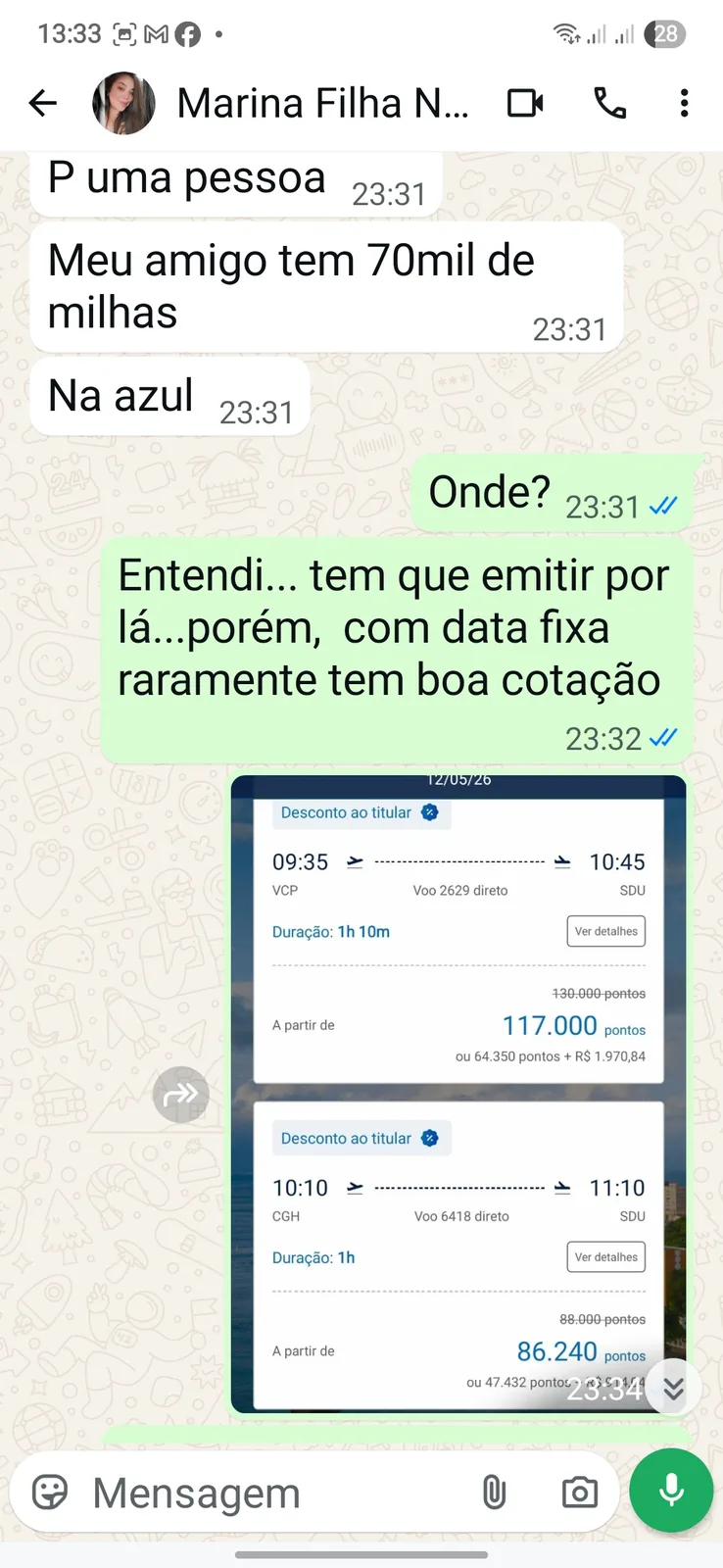
Task: Go back to the chat list
Action: point(43,103)
